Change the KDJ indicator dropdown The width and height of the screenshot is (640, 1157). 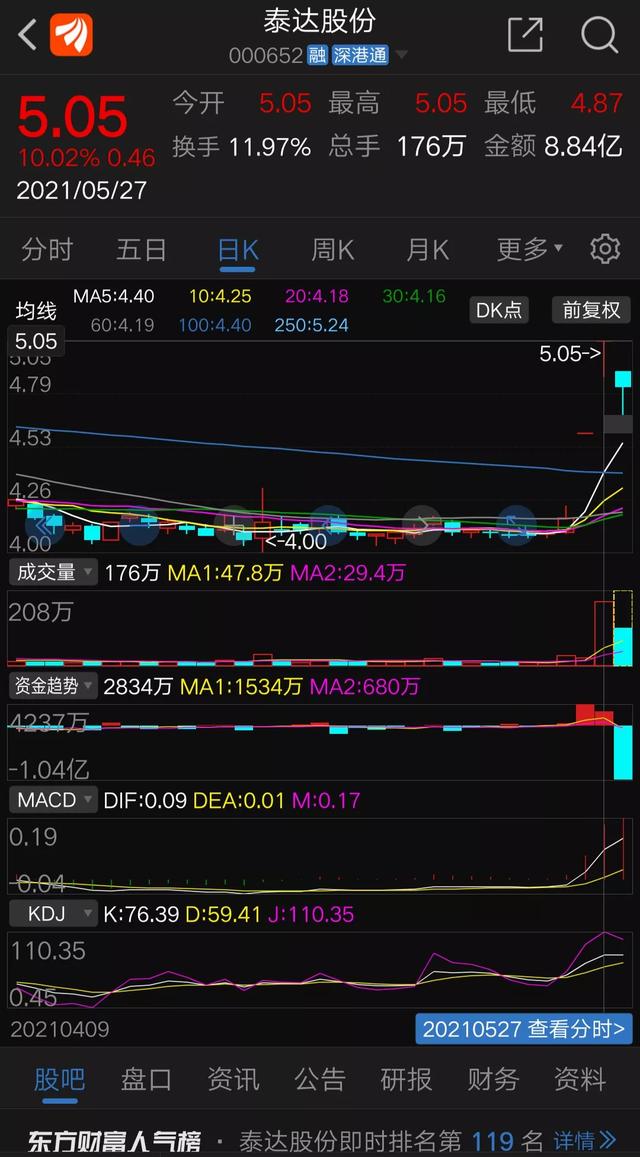coord(53,914)
